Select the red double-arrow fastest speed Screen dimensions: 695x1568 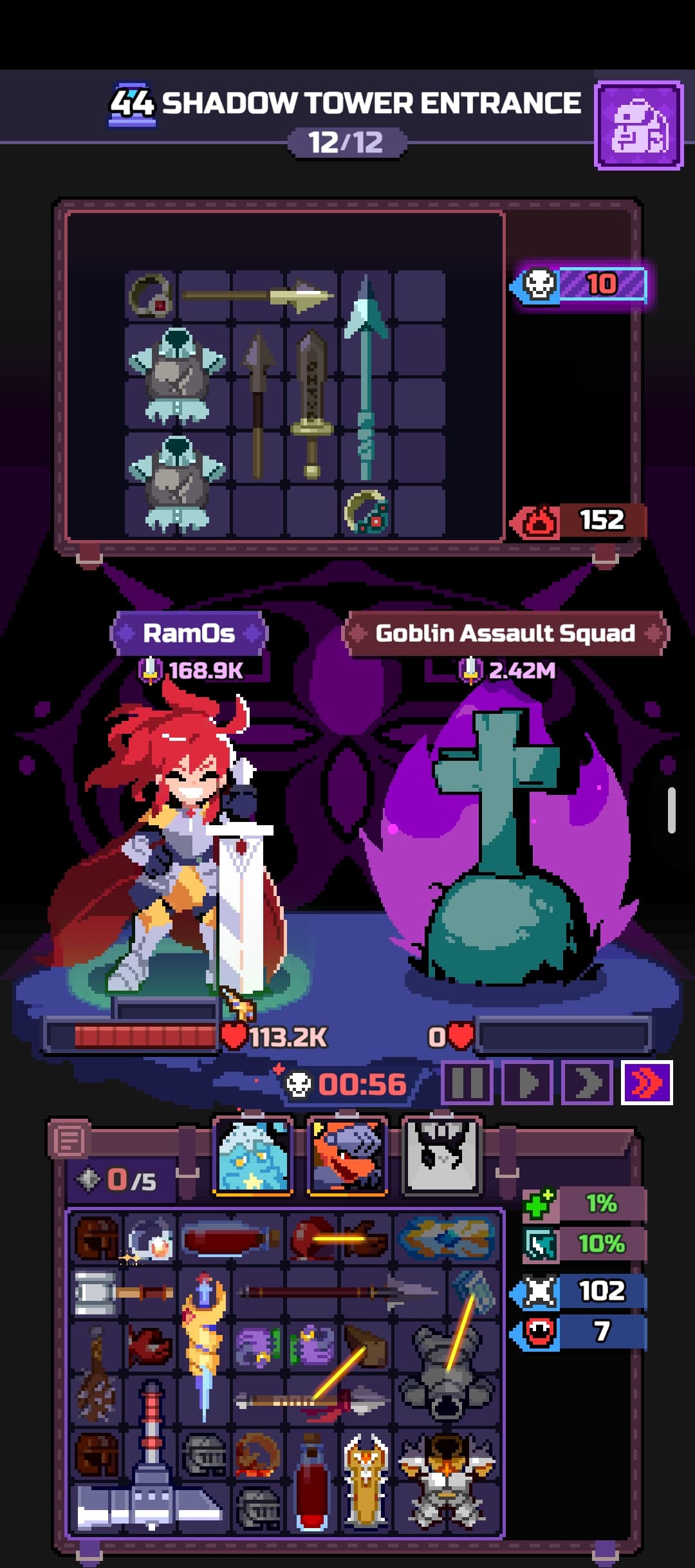click(x=647, y=1083)
